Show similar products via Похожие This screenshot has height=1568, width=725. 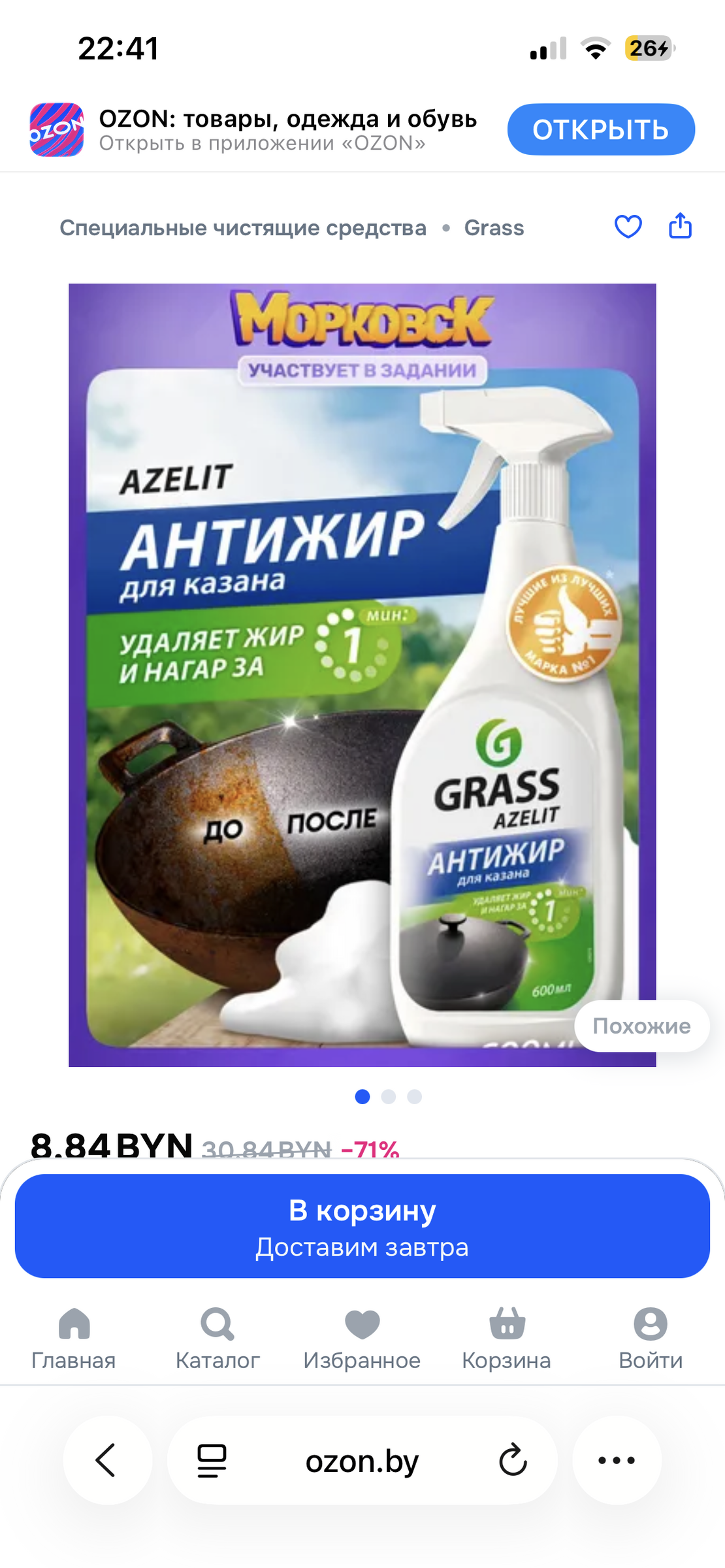(641, 1026)
